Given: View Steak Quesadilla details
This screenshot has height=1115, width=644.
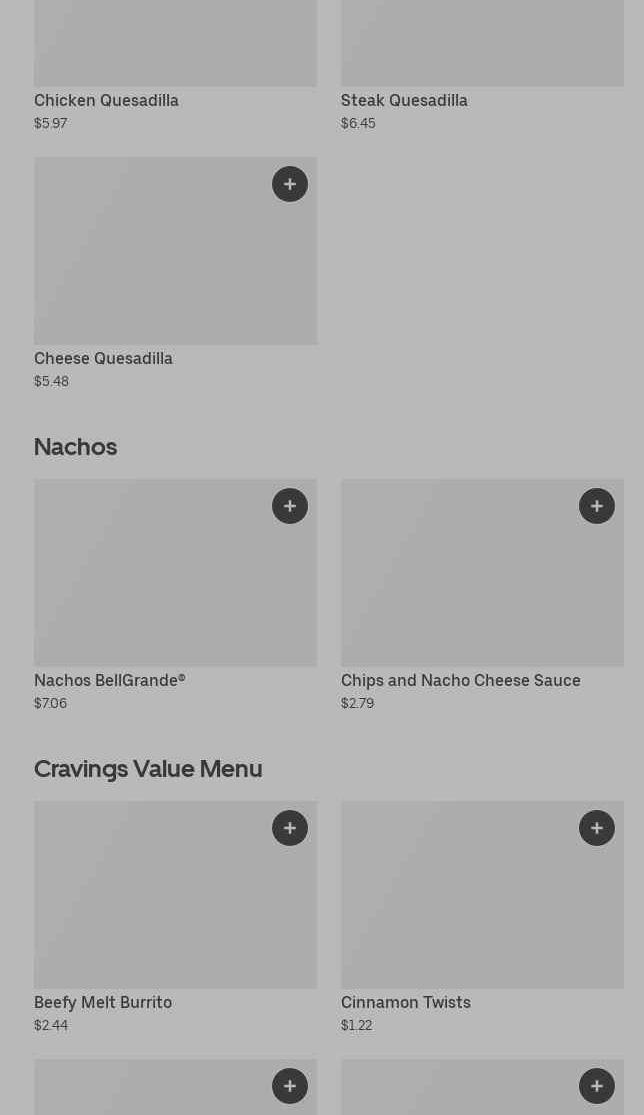Looking at the screenshot, I should (x=404, y=100).
